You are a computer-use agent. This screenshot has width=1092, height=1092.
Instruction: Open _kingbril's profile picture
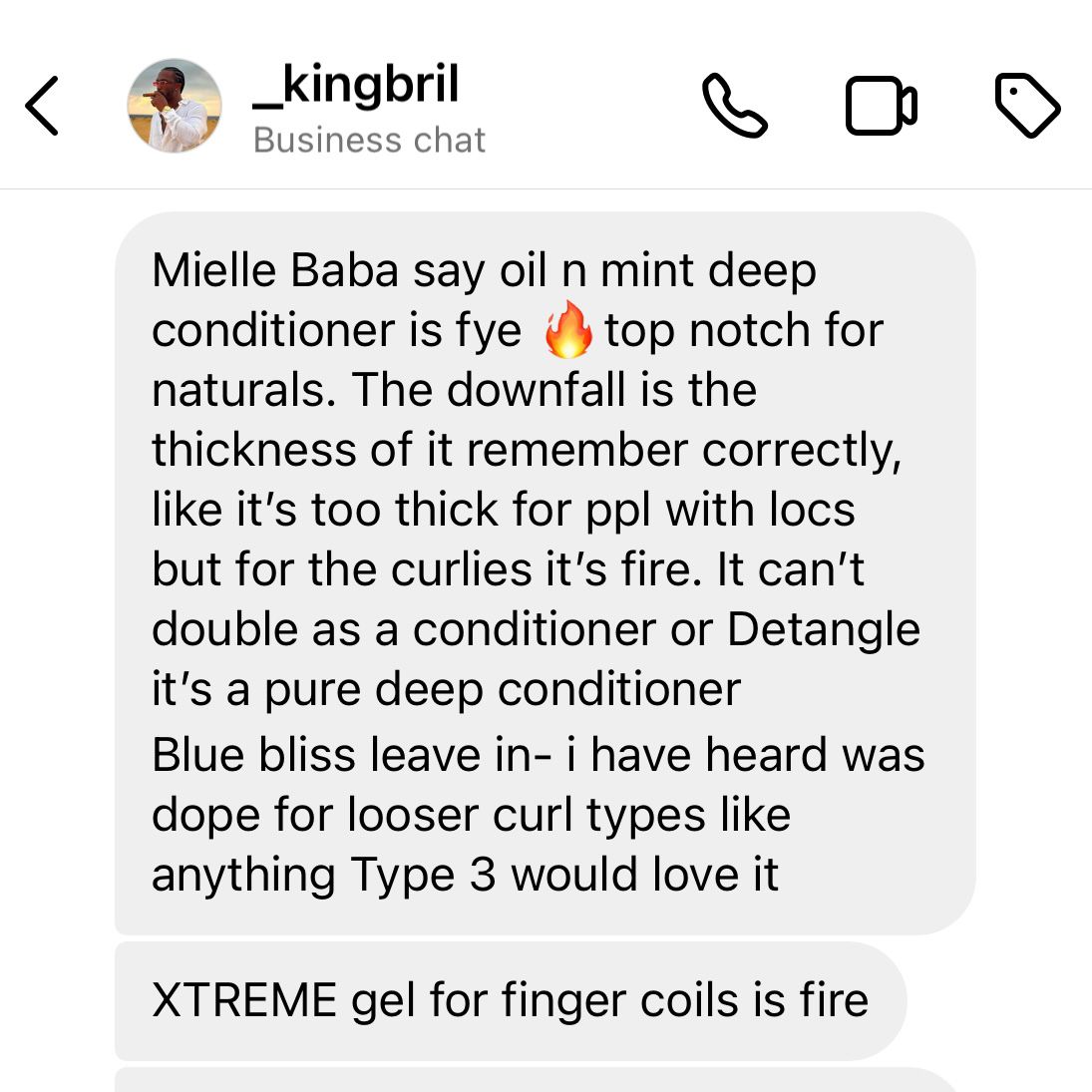point(175,106)
